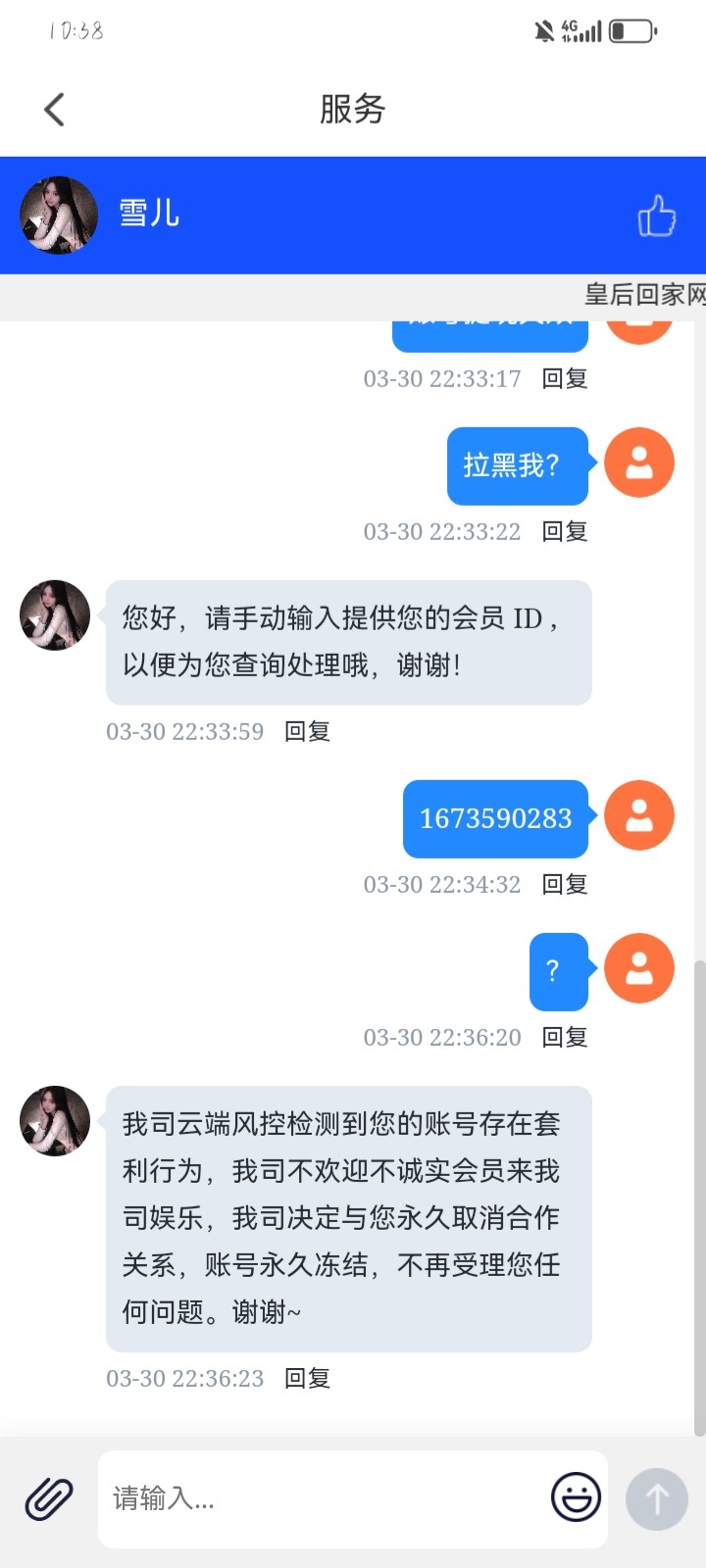Open the 服务 title in the top bar
Image resolution: width=706 pixels, height=1568 pixels.
click(351, 109)
